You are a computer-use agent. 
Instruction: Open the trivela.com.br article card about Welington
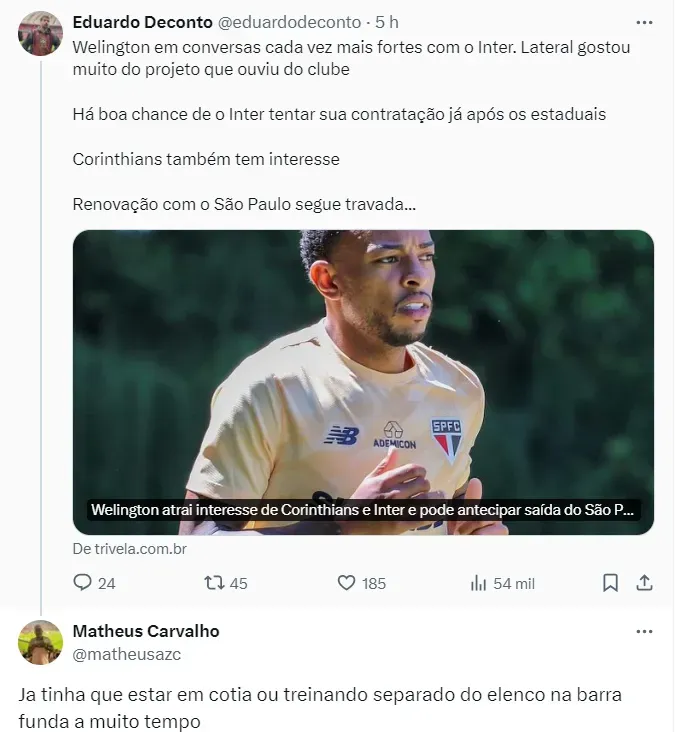coord(363,382)
